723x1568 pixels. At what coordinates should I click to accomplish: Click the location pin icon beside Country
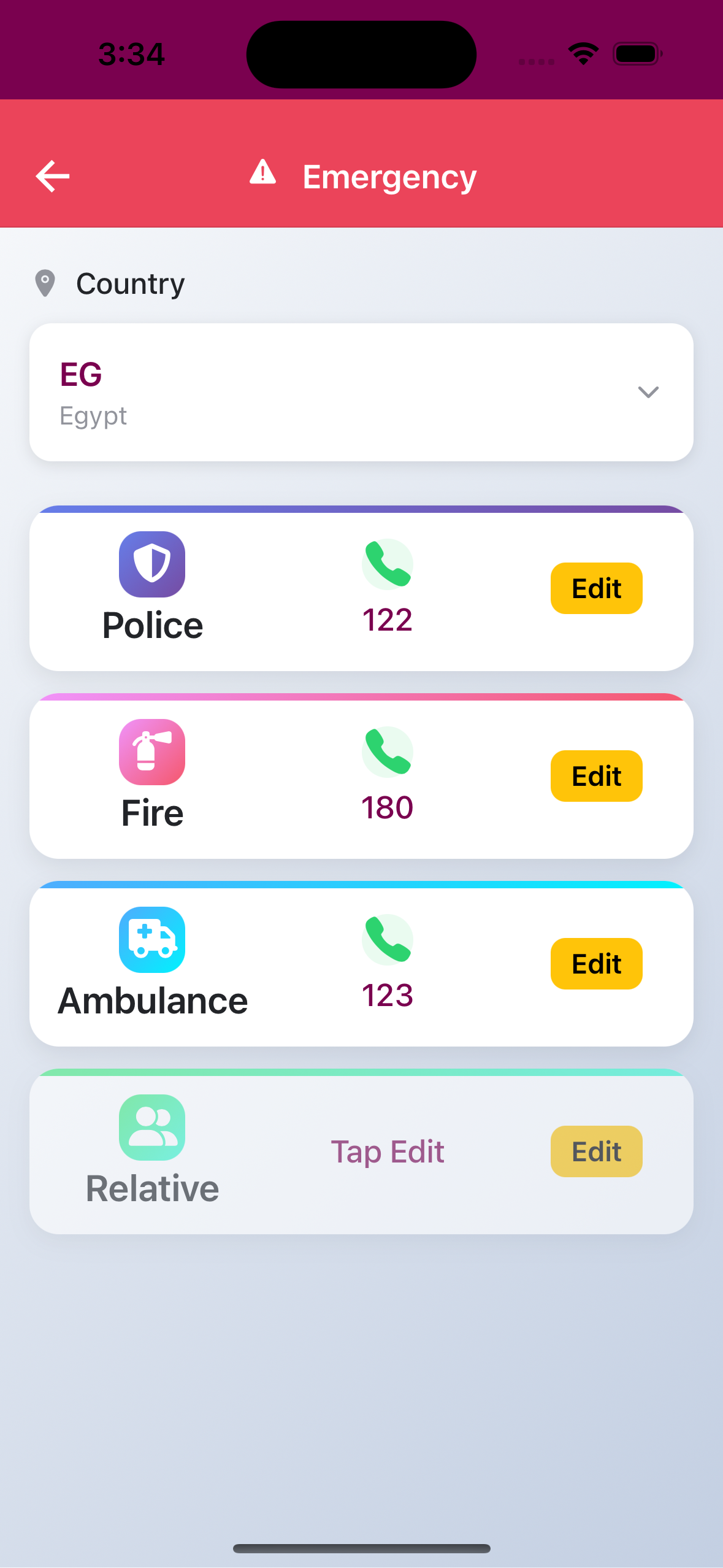click(x=45, y=282)
